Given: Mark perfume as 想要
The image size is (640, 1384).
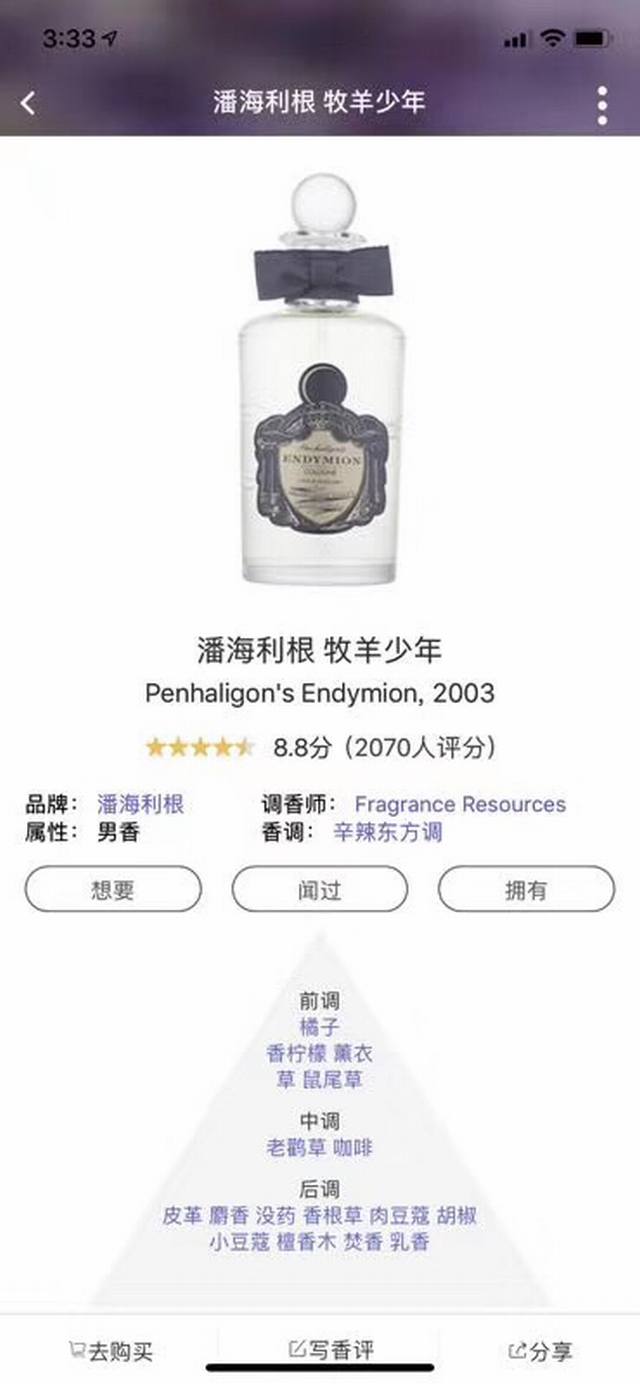Looking at the screenshot, I should click(x=113, y=889).
